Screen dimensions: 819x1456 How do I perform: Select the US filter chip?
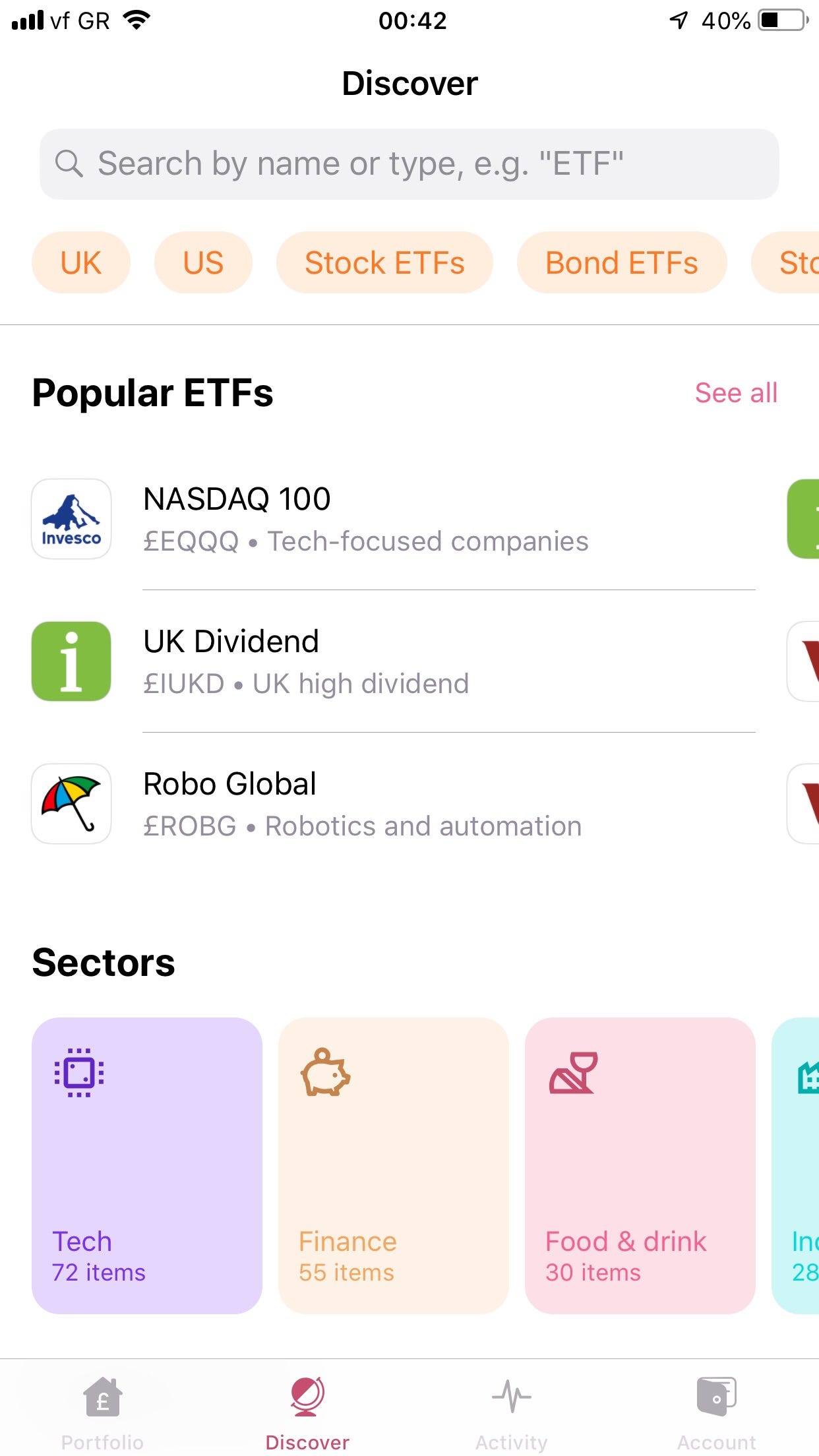pyautogui.click(x=203, y=262)
